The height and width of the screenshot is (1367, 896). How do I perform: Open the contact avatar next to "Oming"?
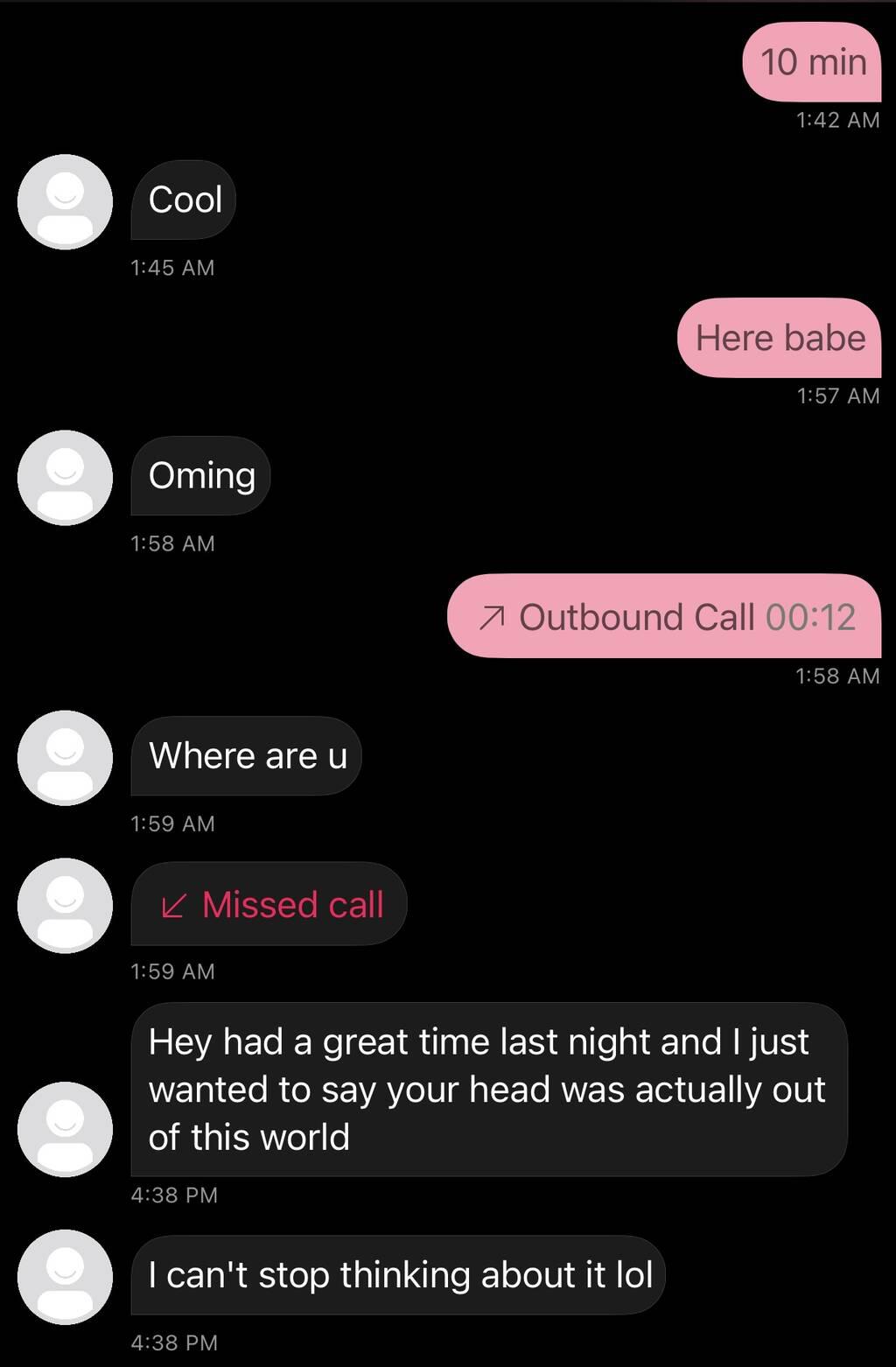click(66, 478)
